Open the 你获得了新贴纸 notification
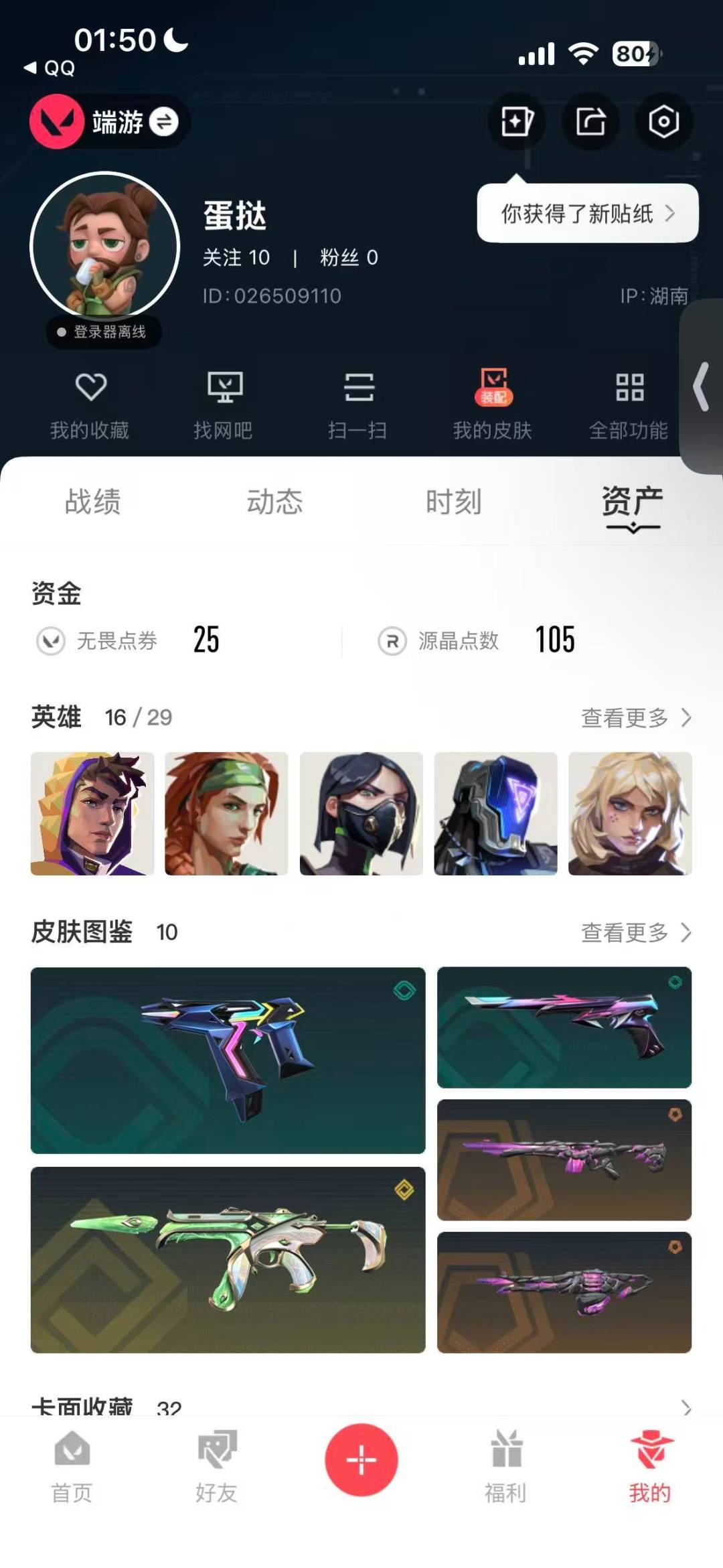723x1568 pixels. pos(588,213)
